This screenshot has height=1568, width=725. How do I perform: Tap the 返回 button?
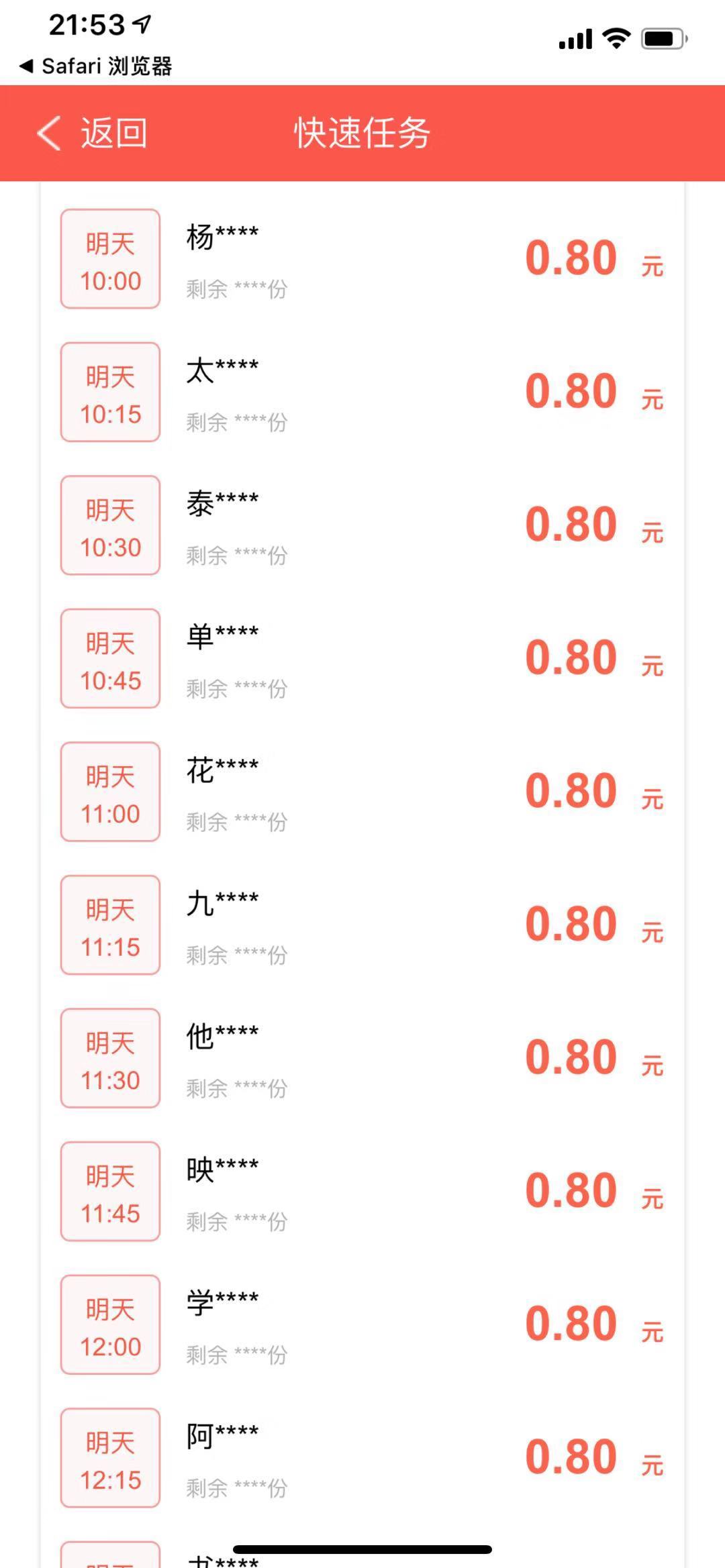pyautogui.click(x=113, y=134)
